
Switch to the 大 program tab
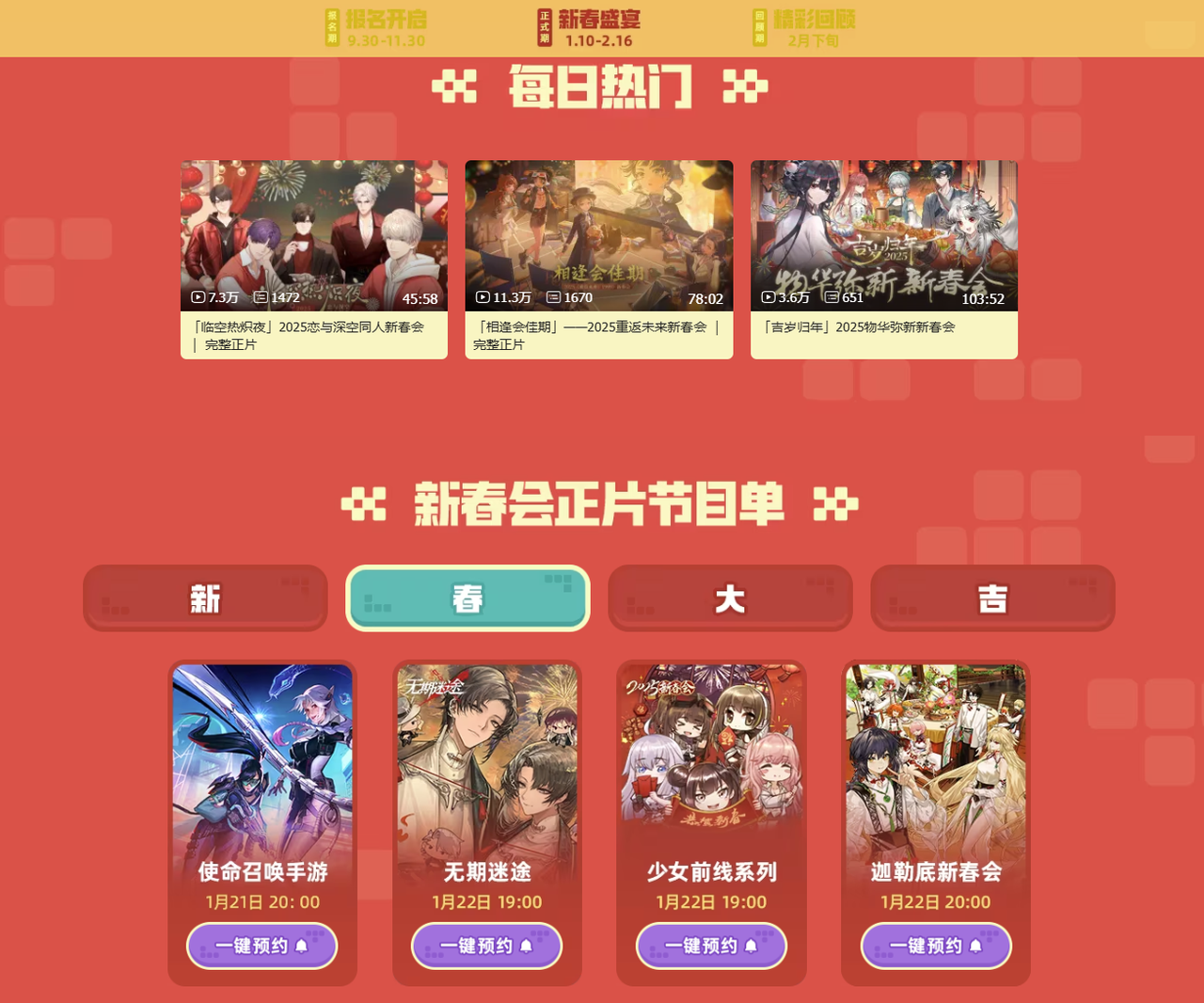tap(730, 597)
